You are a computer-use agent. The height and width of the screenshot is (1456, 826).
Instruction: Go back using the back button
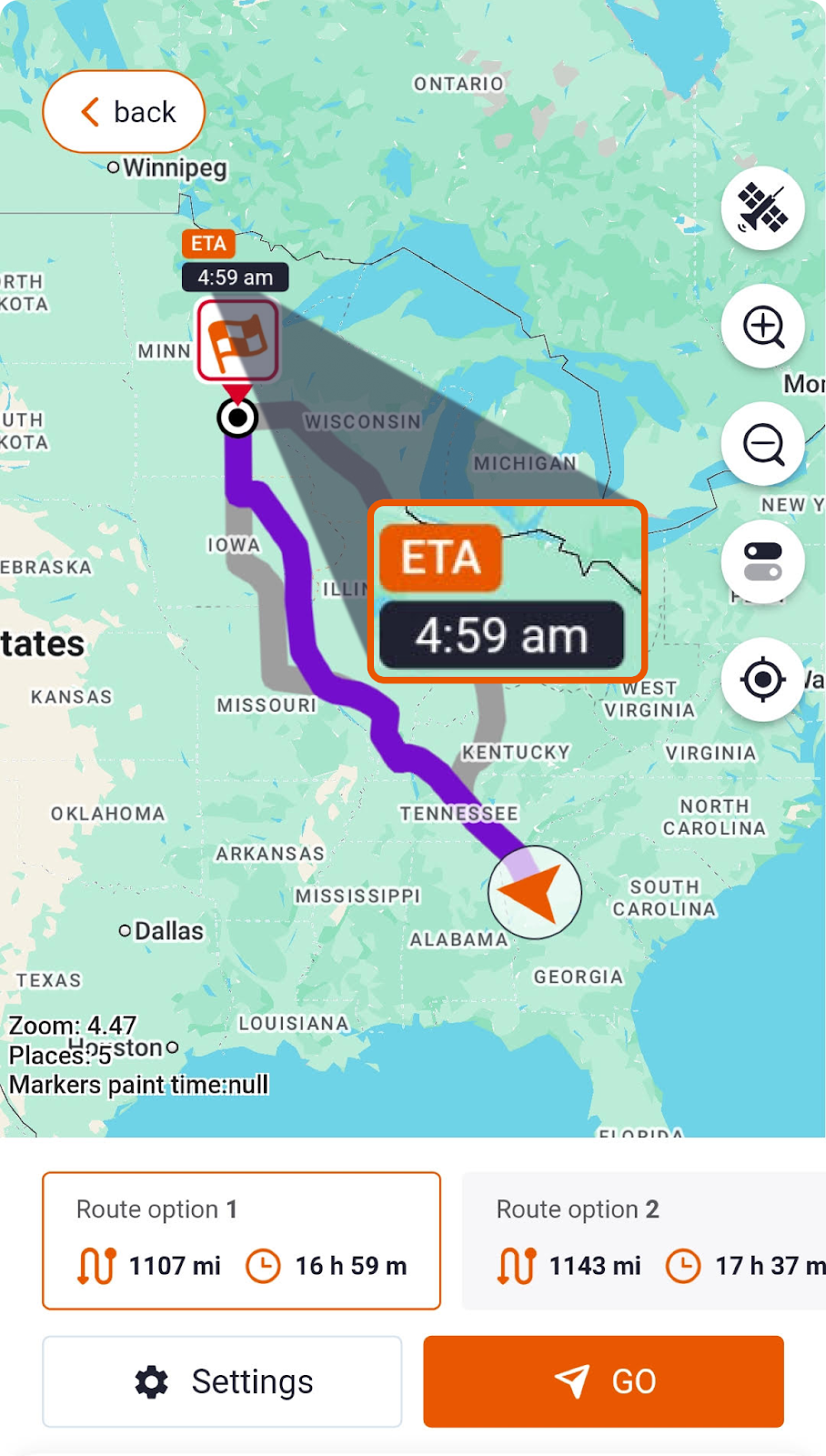click(x=124, y=112)
